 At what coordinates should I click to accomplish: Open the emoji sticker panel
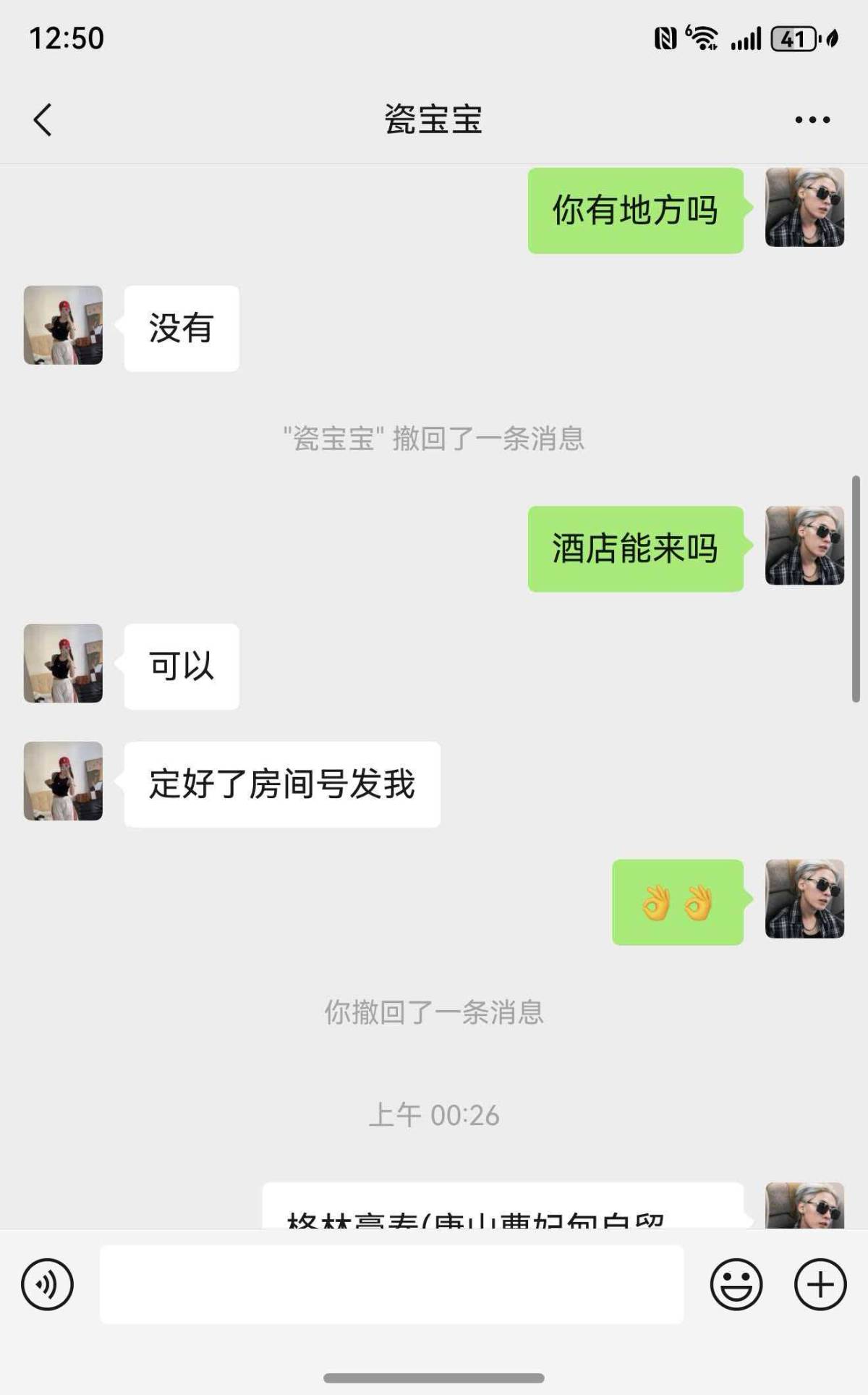tap(736, 1284)
